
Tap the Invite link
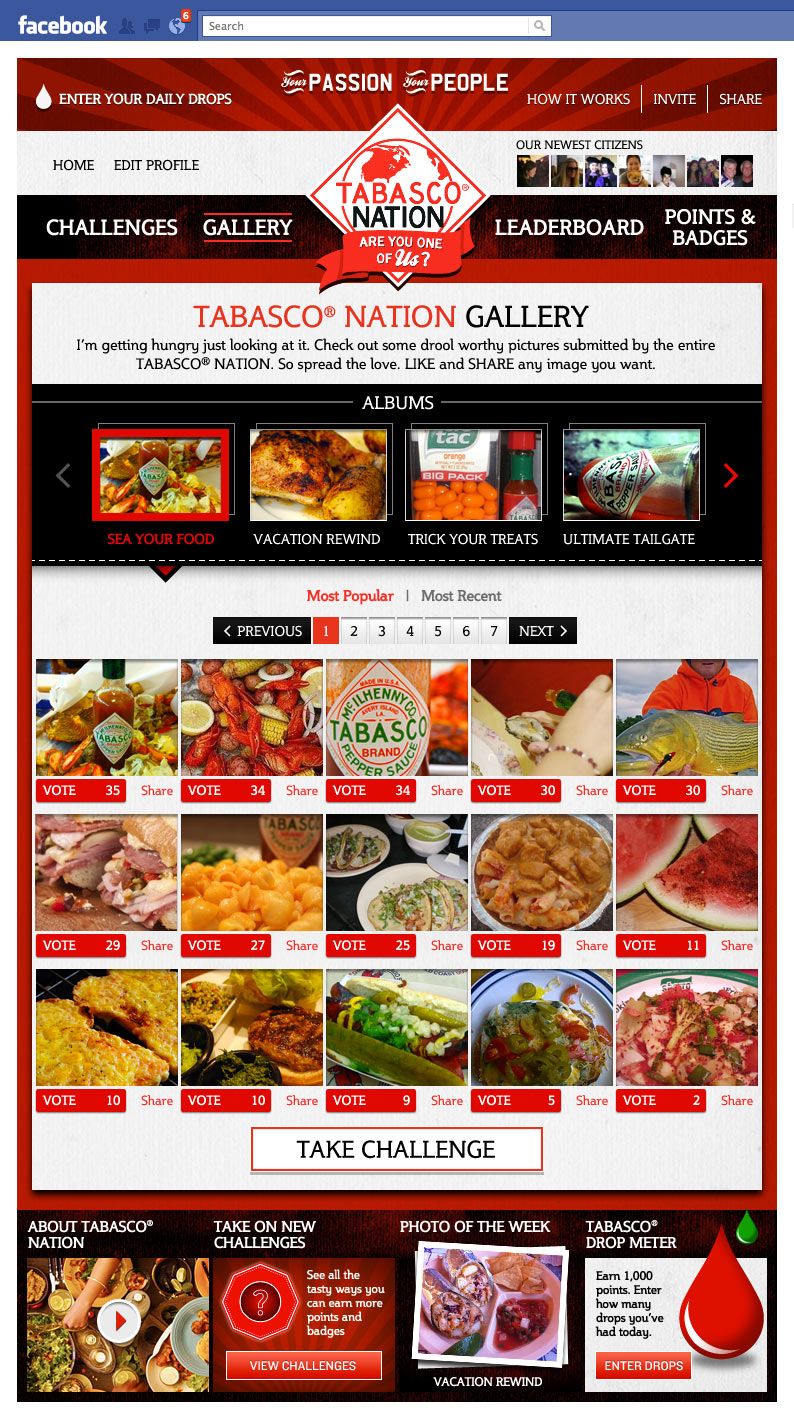pyautogui.click(x=674, y=99)
